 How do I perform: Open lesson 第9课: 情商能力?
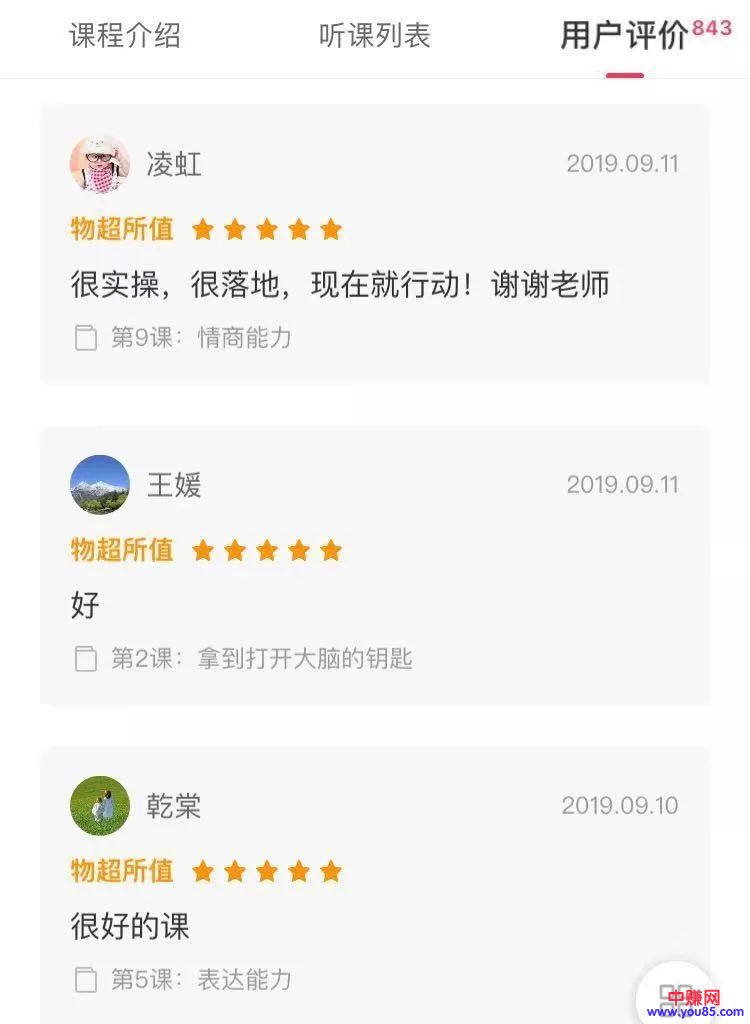(x=201, y=338)
